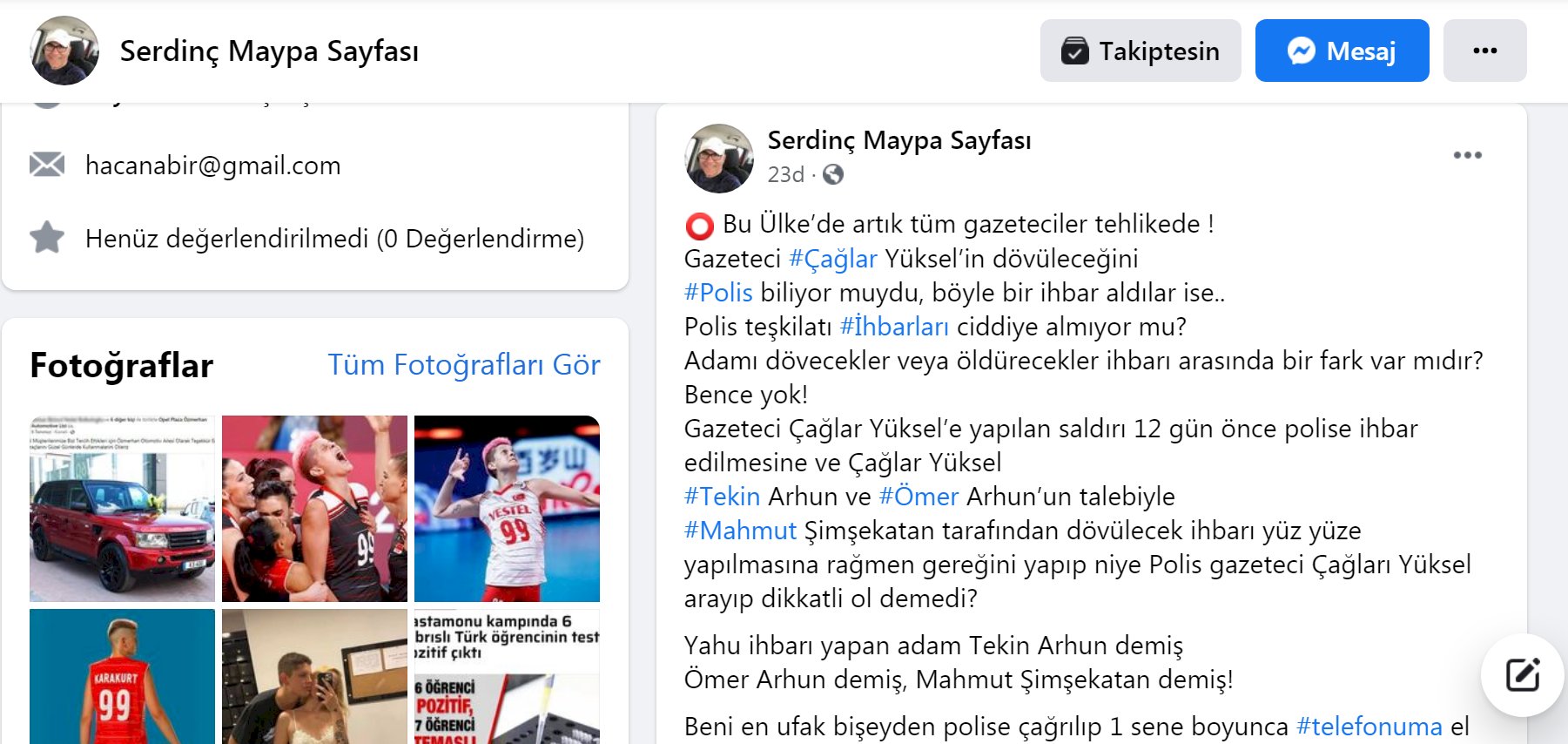The width and height of the screenshot is (1568, 744).
Task: Open the red SUV photo
Action: 122,509
